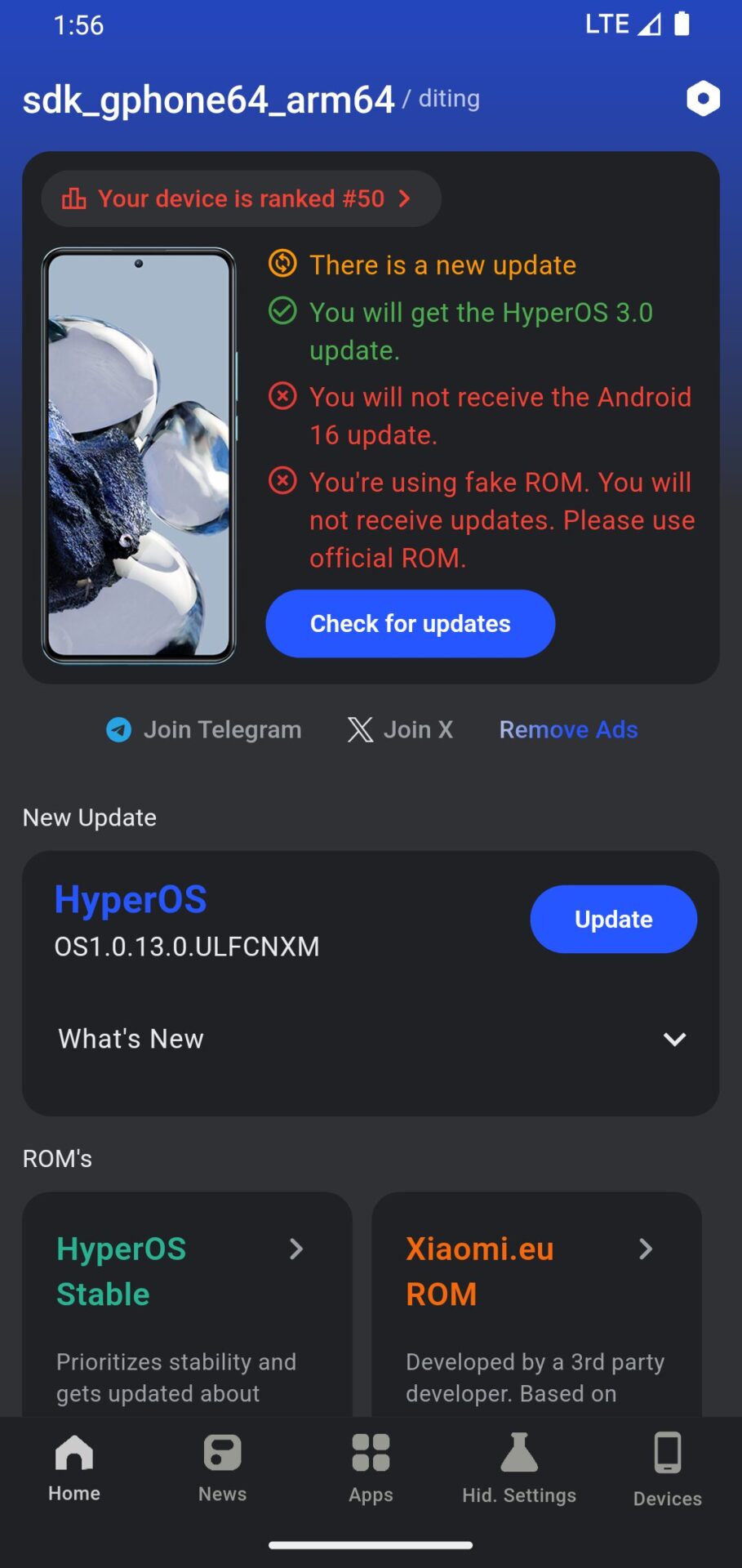Open the hexagon settings icon
The width and height of the screenshot is (742, 1568).
coord(703,99)
